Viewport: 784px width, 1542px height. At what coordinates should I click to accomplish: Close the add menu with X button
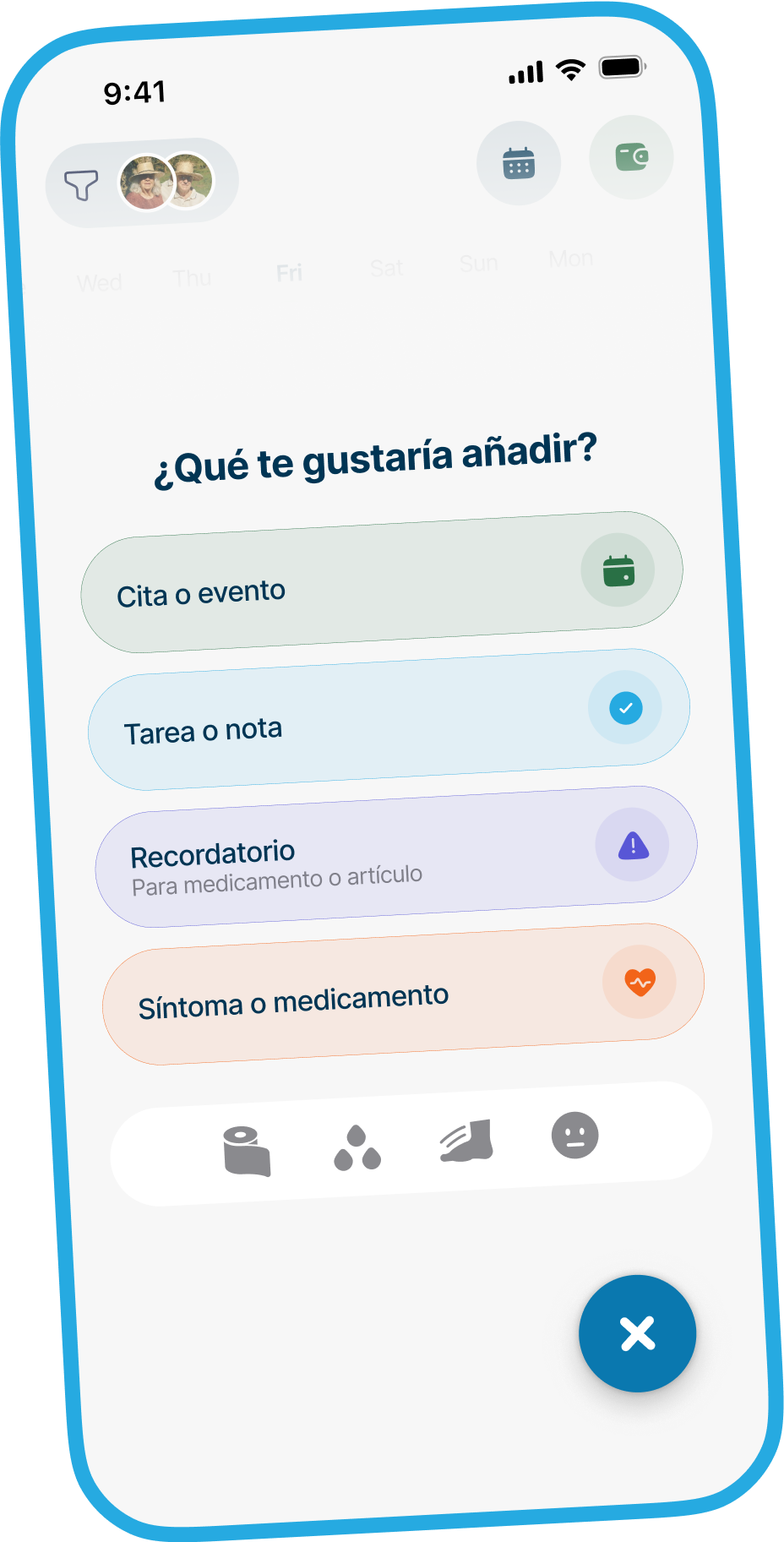click(x=638, y=1333)
